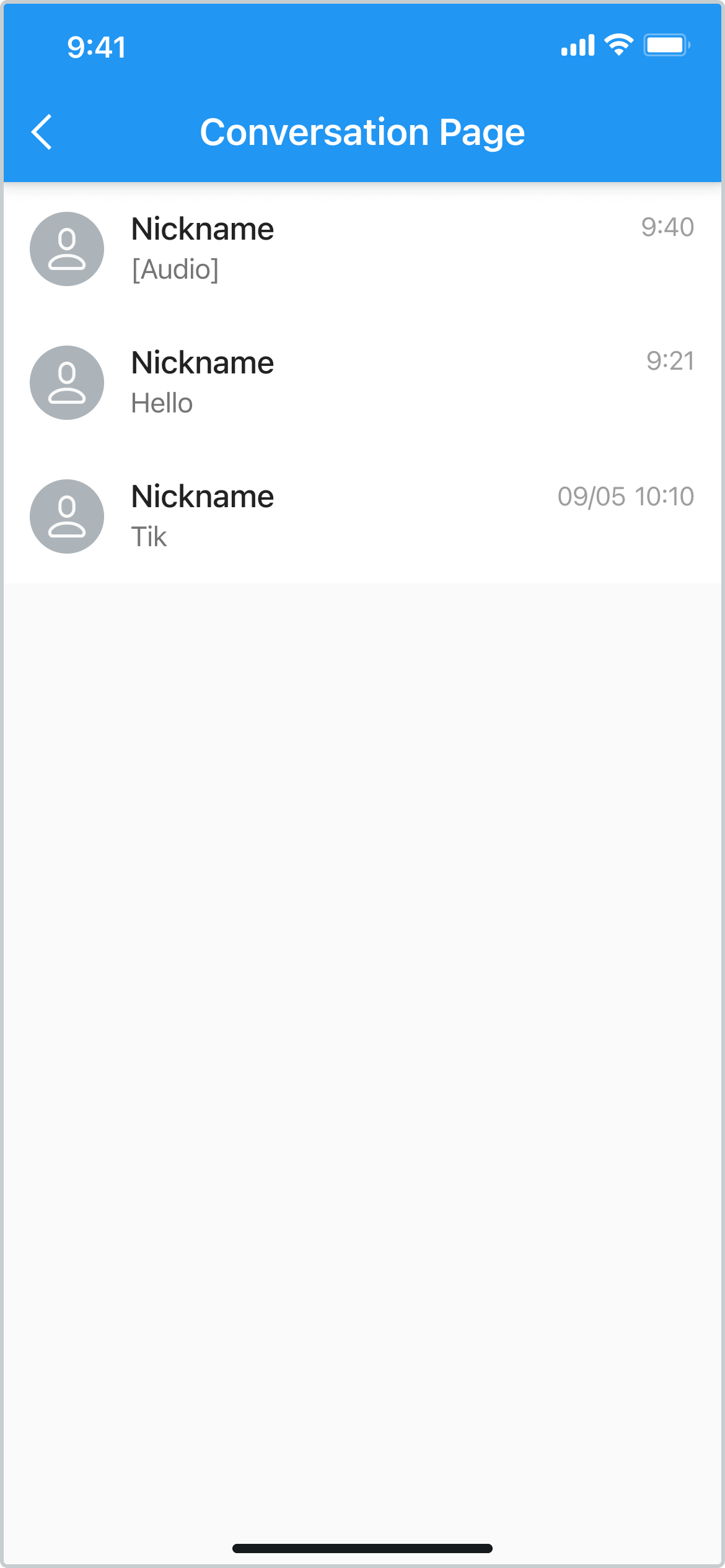Open the conversation showing [Audio]
This screenshot has width=725, height=1568.
[362, 249]
